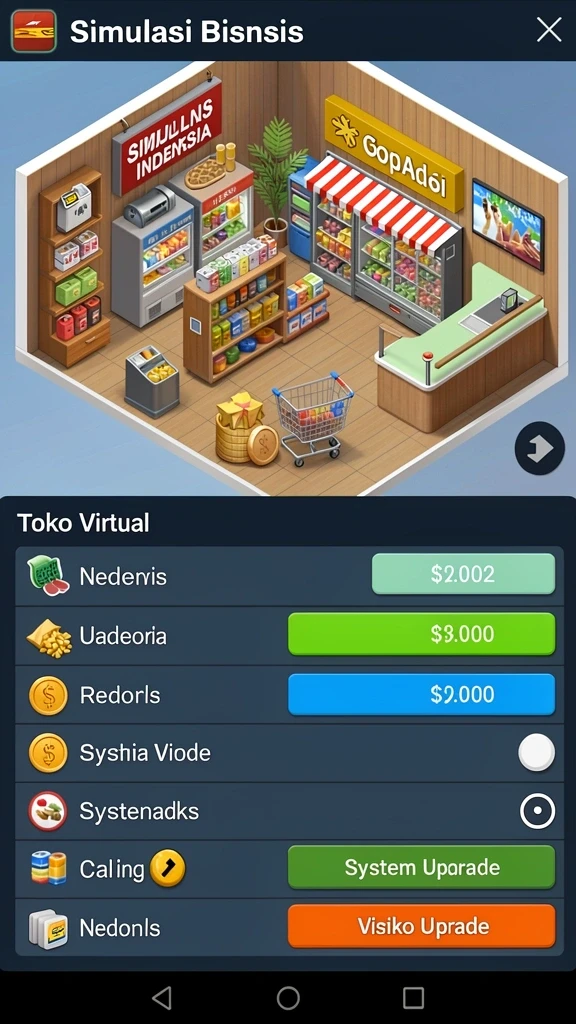This screenshot has height=1024, width=576.
Task: Go to the home screen via navigation bar
Action: coord(288,997)
